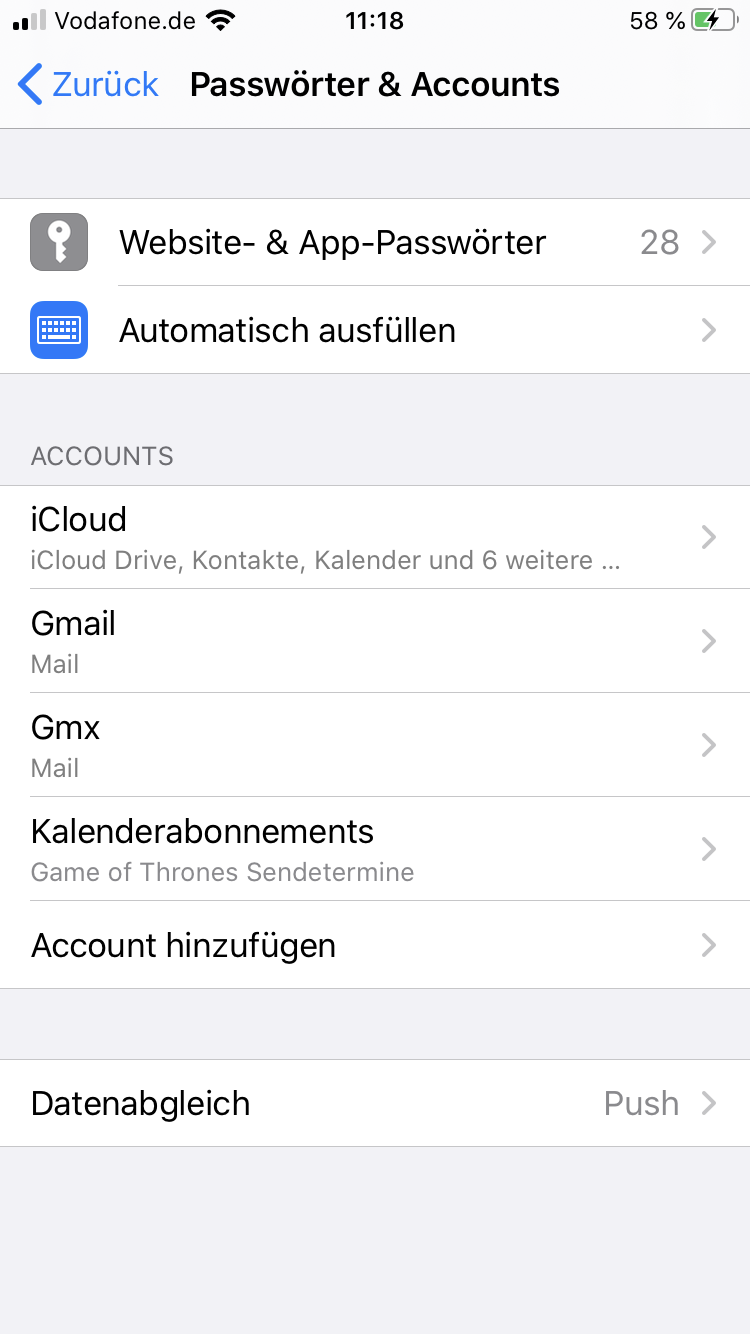View the Gmx mail account

click(x=374, y=745)
